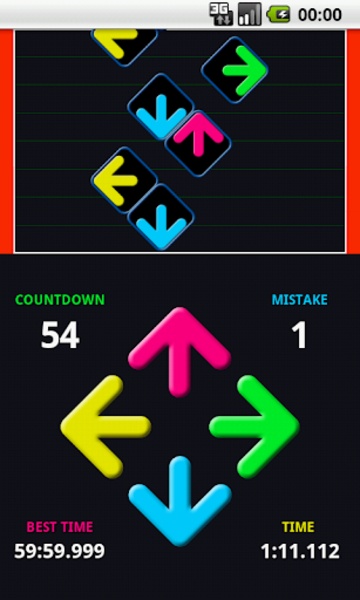Image resolution: width=360 pixels, height=600 pixels.
Task: Hit the large yellow left arrow
Action: coord(106,427)
